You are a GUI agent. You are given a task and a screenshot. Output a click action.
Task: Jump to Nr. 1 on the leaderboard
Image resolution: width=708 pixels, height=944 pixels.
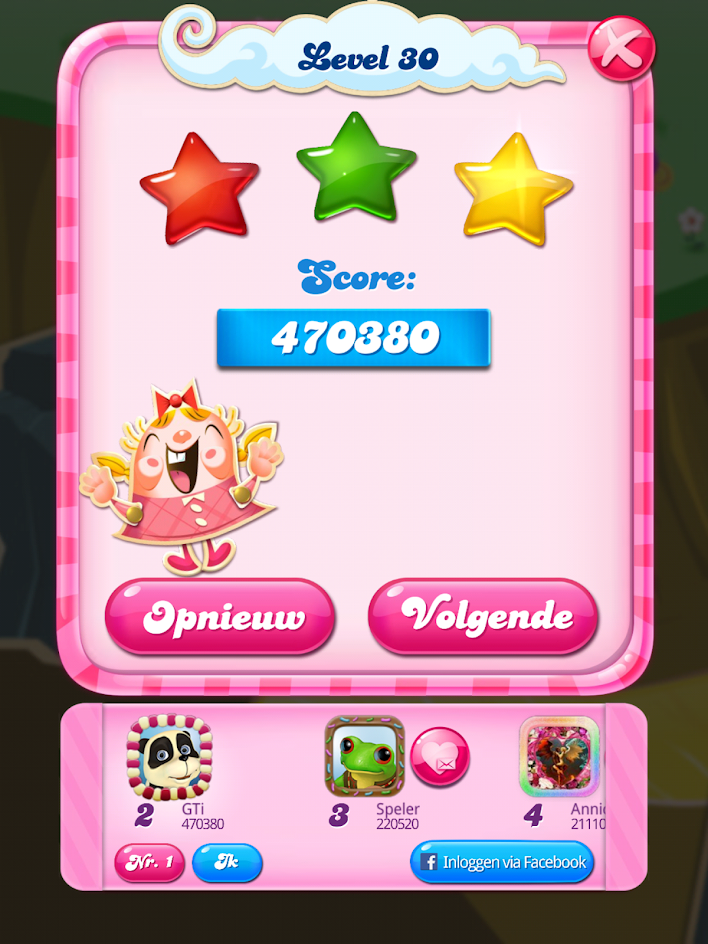pyautogui.click(x=150, y=862)
